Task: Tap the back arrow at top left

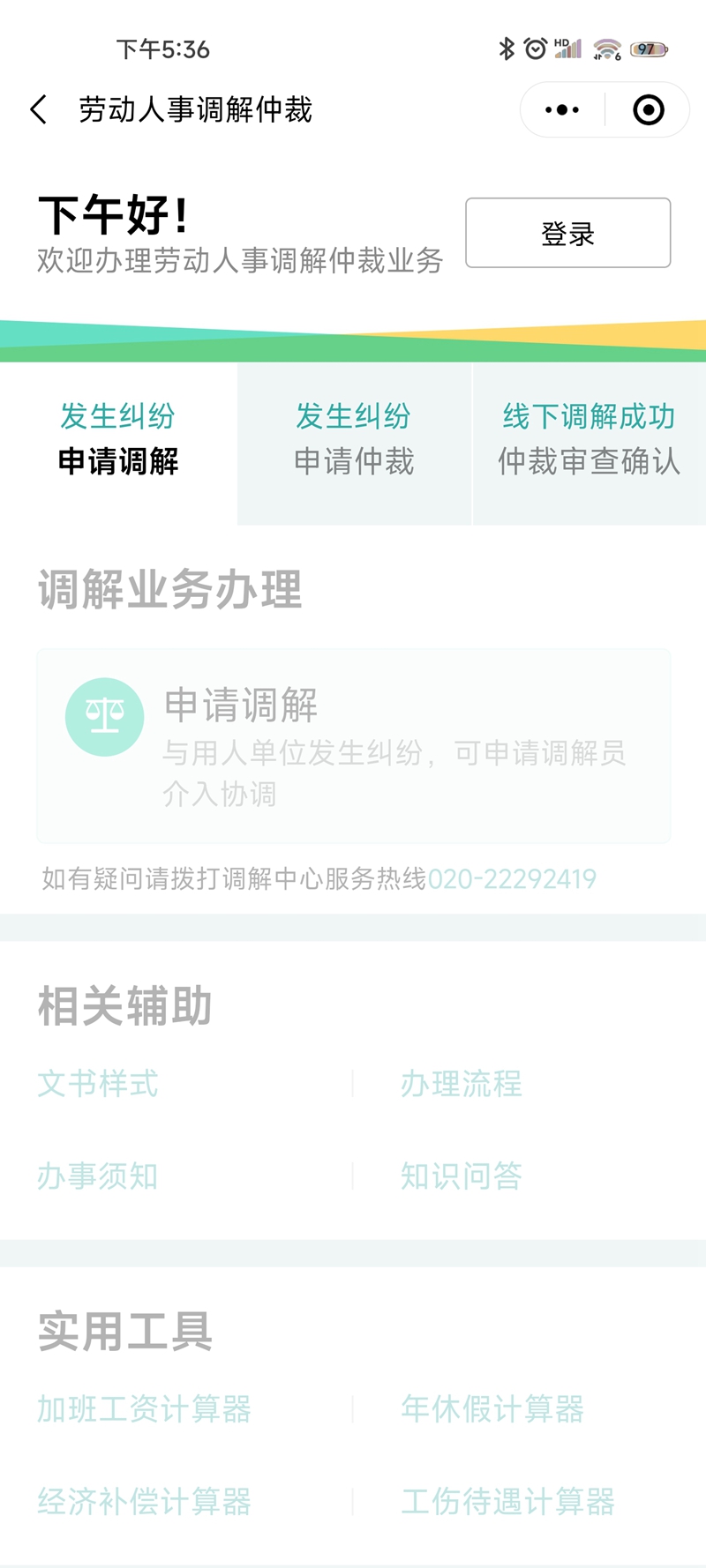Action: 37,109
